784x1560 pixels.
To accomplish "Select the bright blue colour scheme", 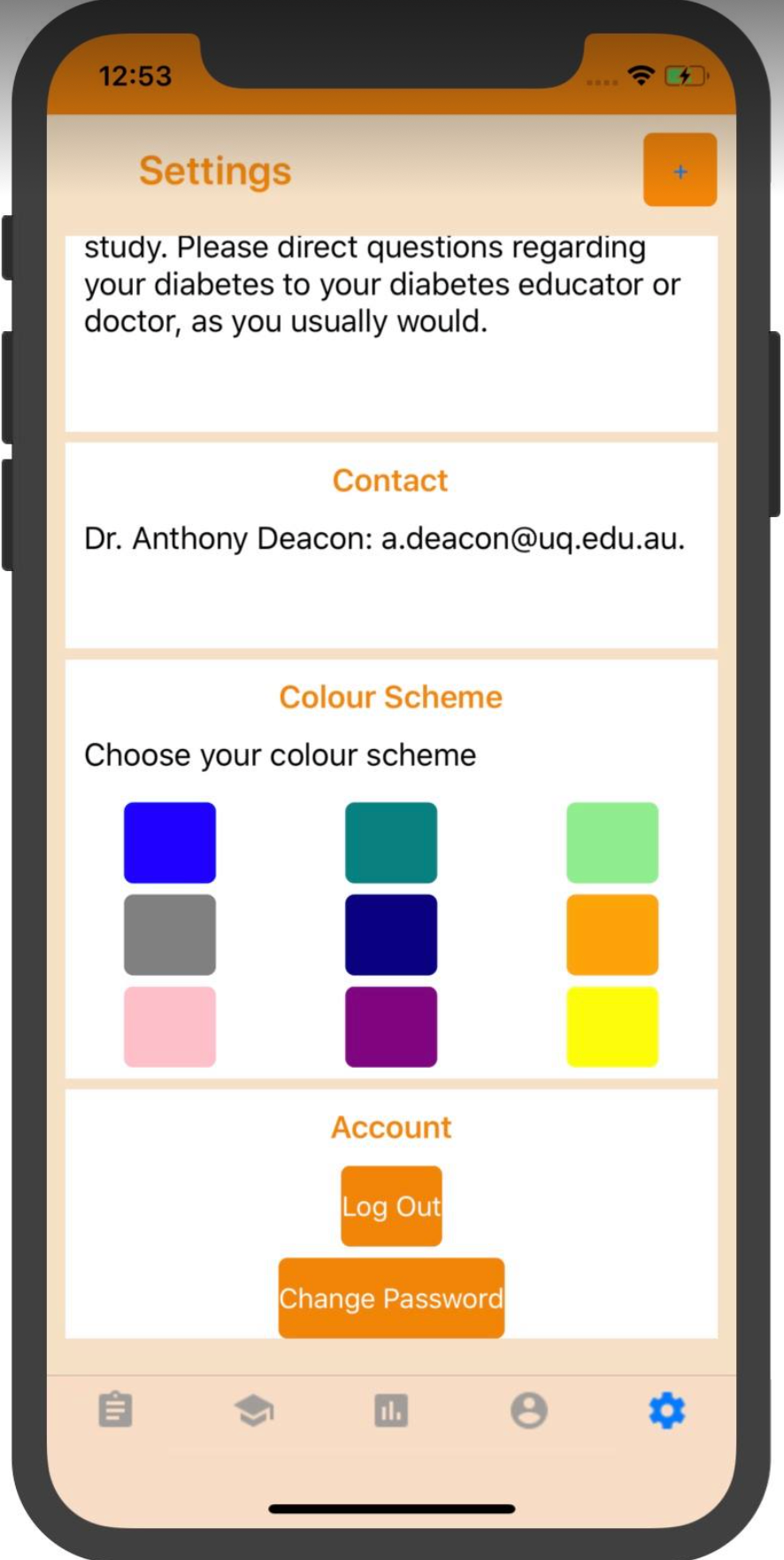I will pos(170,842).
